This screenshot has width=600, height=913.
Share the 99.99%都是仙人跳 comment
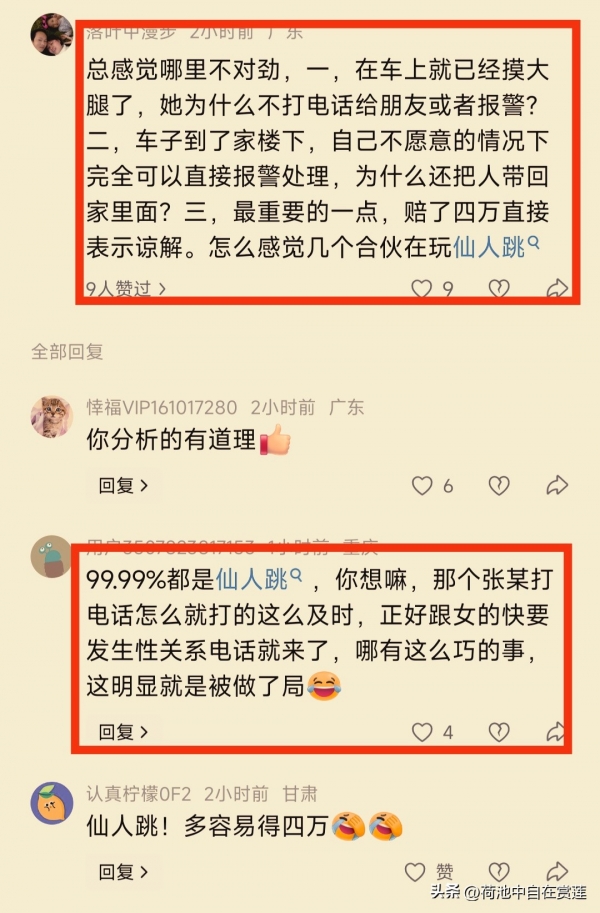[x=557, y=733]
